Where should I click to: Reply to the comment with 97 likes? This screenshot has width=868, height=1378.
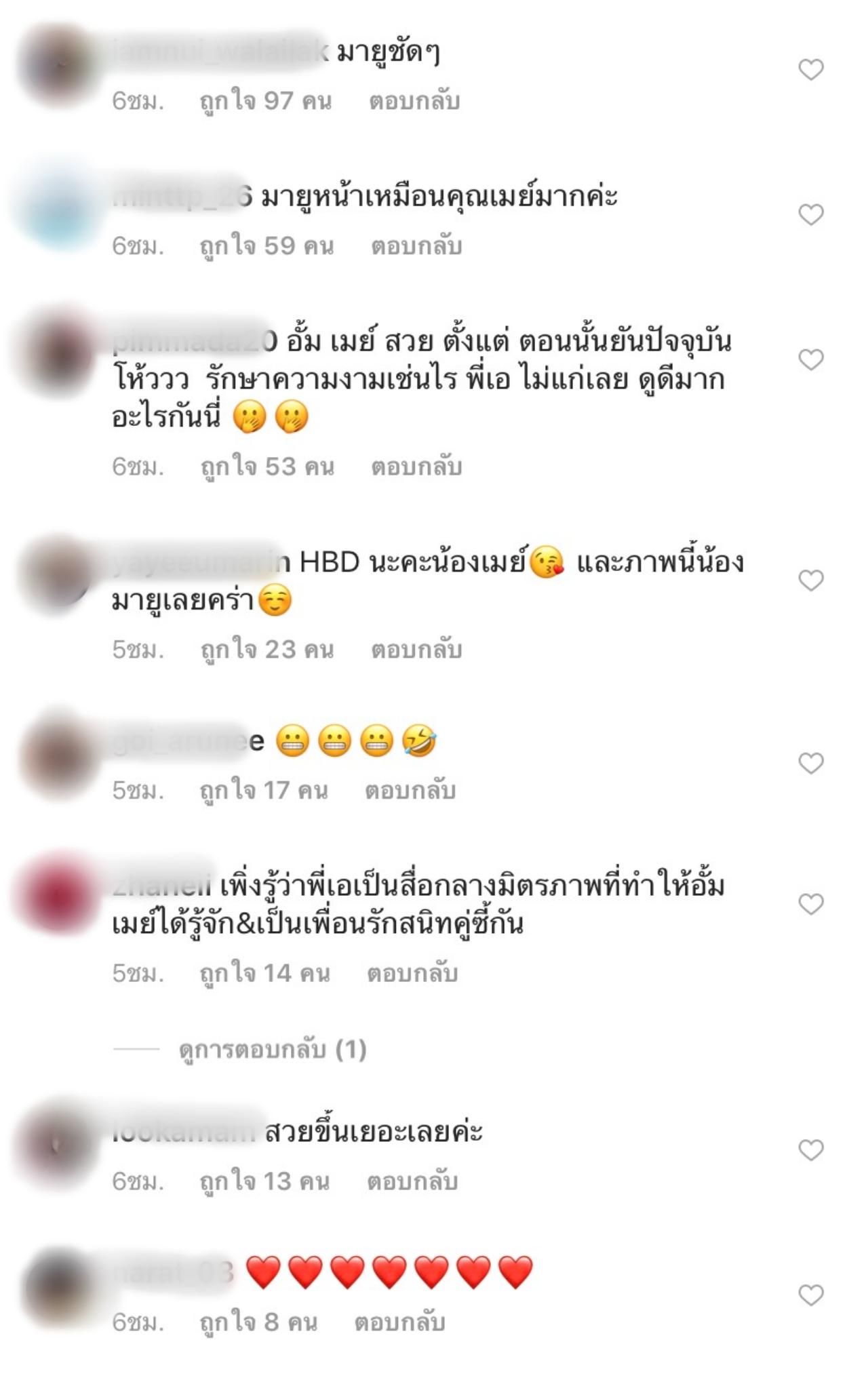414,102
